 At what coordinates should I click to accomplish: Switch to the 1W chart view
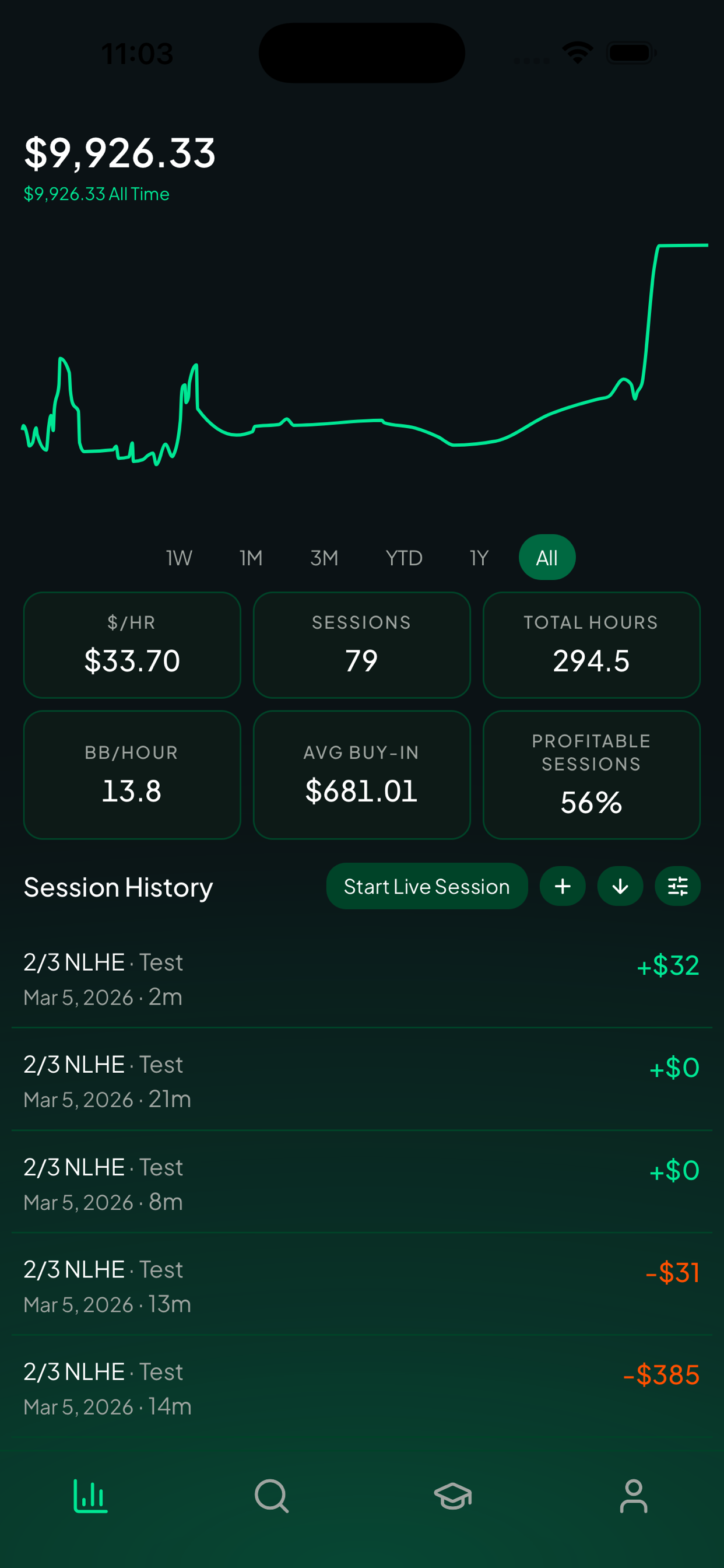click(x=178, y=557)
